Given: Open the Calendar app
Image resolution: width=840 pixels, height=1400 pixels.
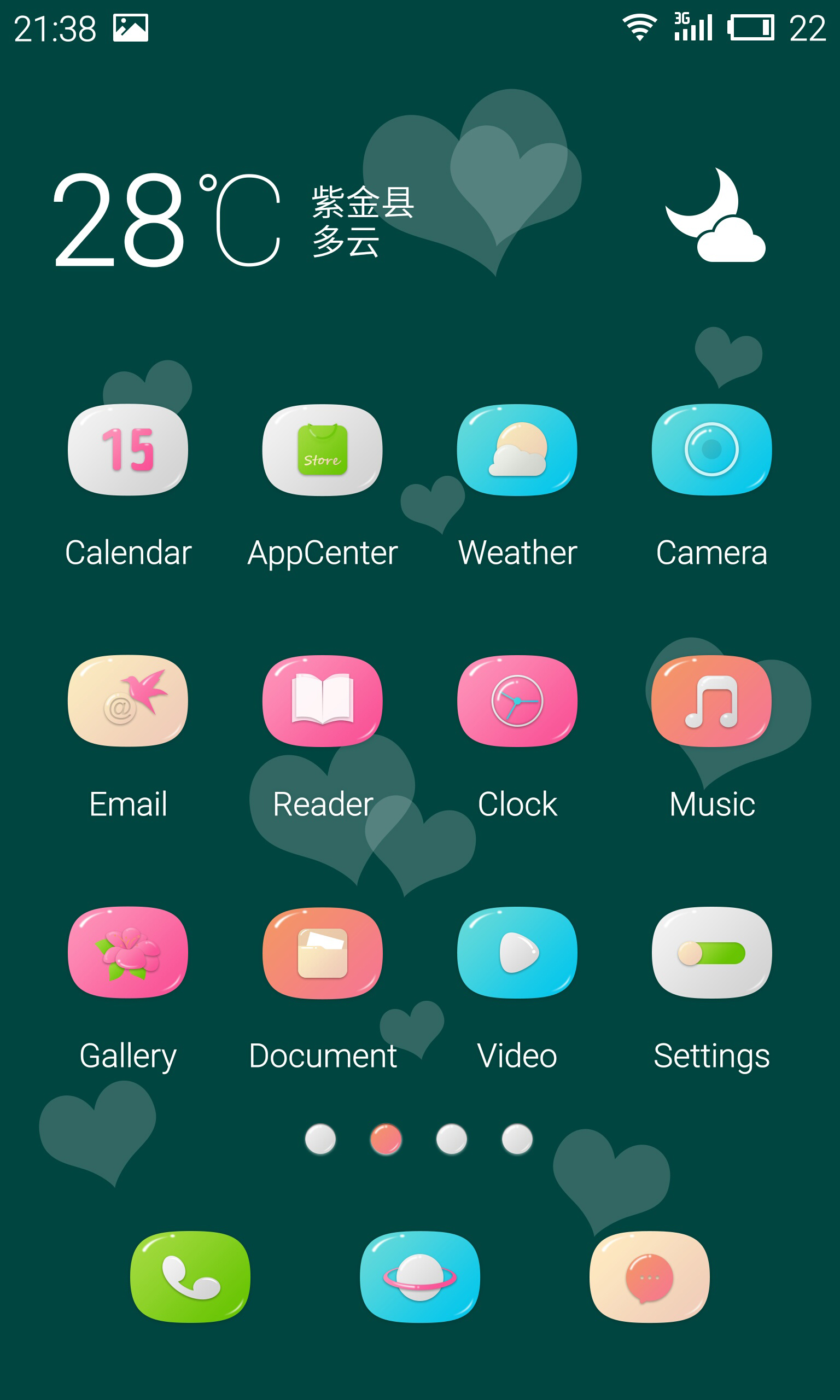Looking at the screenshot, I should [128, 450].
